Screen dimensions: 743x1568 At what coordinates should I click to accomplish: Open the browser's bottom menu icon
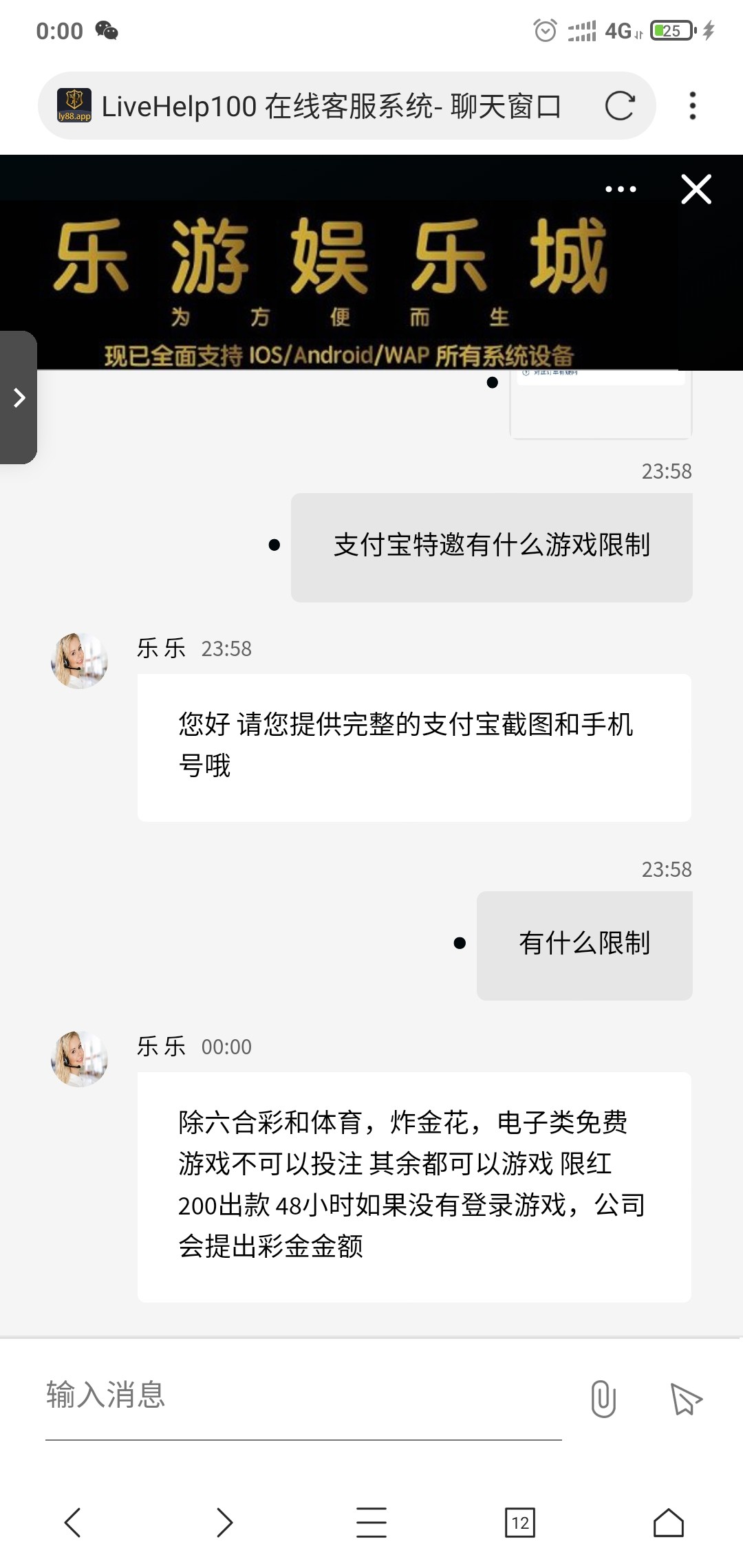pyautogui.click(x=371, y=1523)
